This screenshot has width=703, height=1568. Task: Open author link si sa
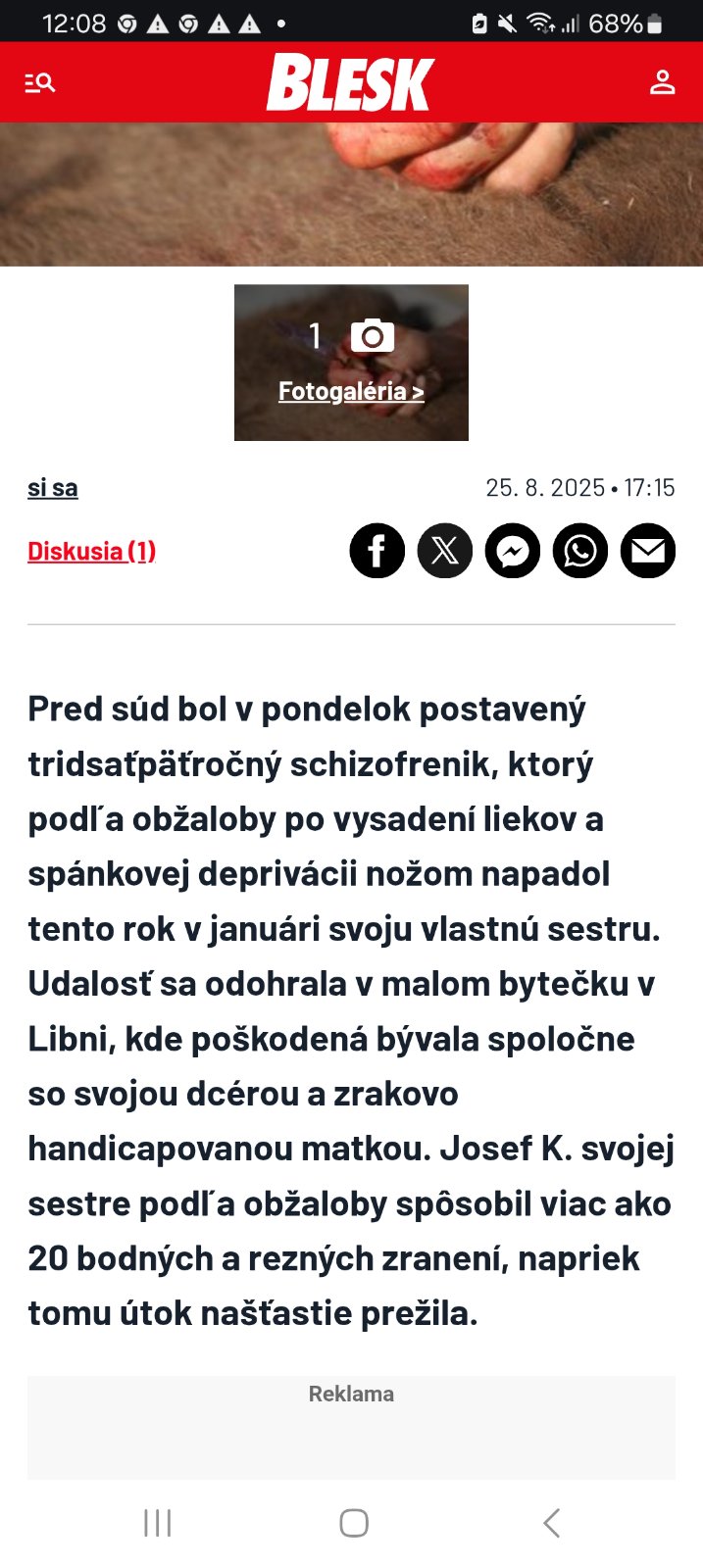(53, 488)
